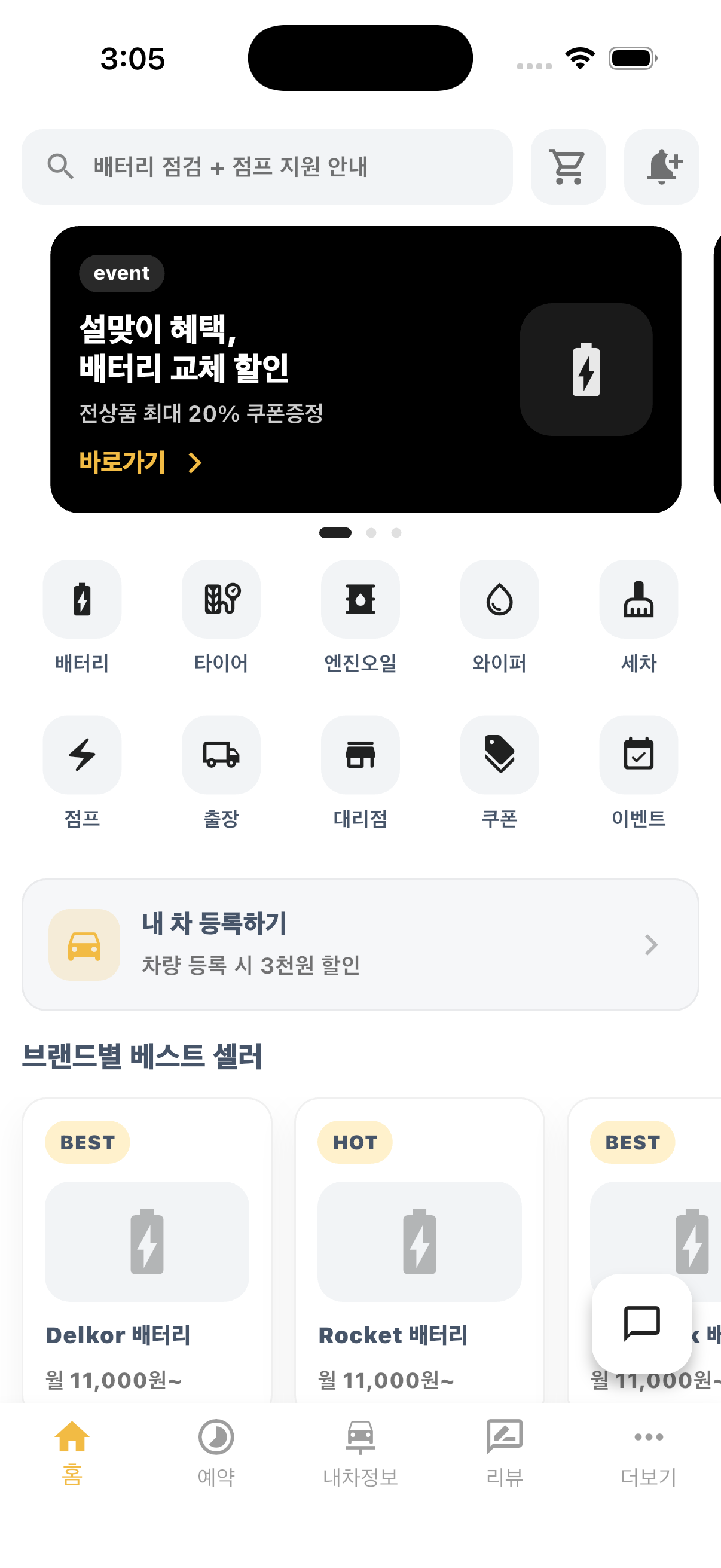Tap the 출장 (mobile service) truck icon
The height and width of the screenshot is (1568, 721).
221,755
